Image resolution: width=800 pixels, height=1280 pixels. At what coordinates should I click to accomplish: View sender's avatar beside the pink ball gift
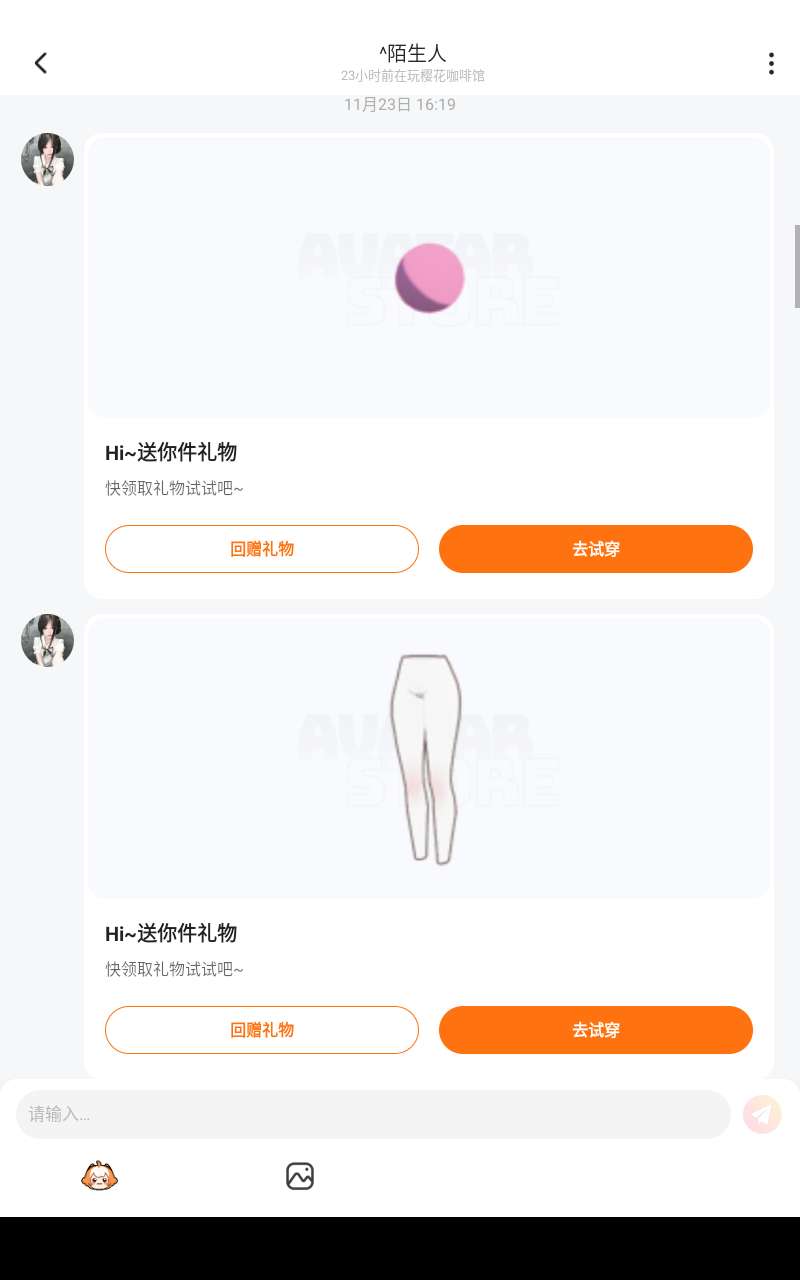click(47, 160)
